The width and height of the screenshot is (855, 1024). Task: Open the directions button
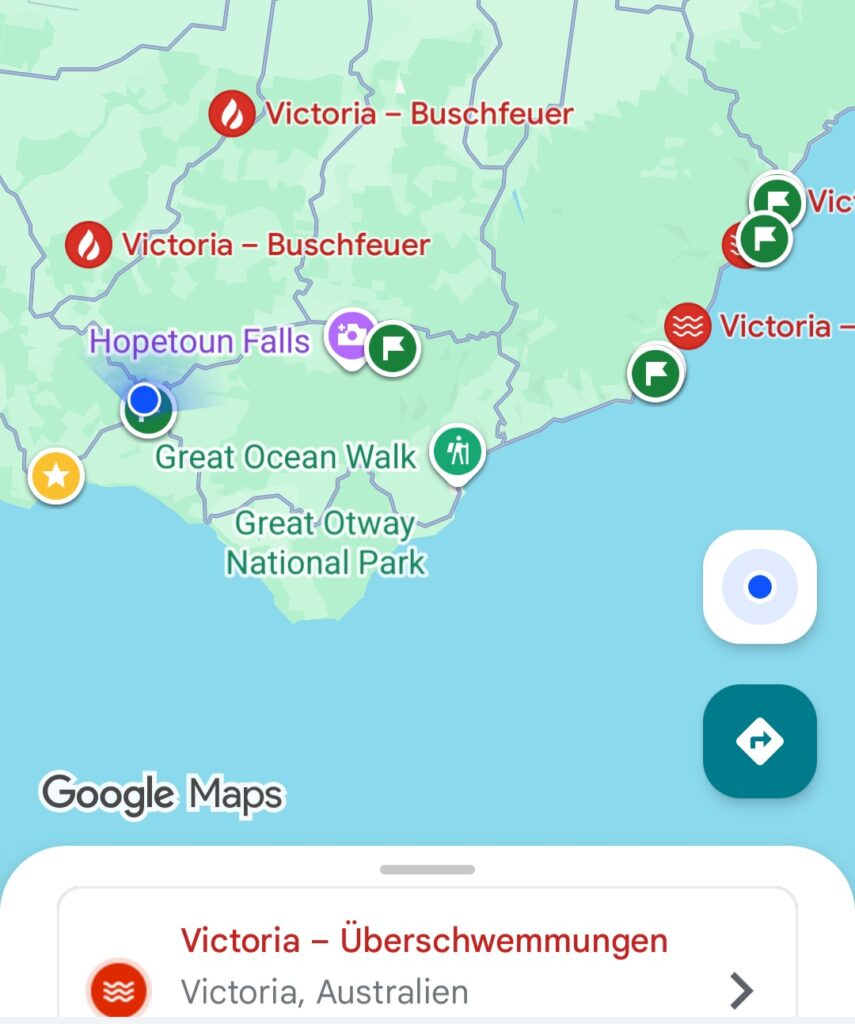tap(759, 741)
